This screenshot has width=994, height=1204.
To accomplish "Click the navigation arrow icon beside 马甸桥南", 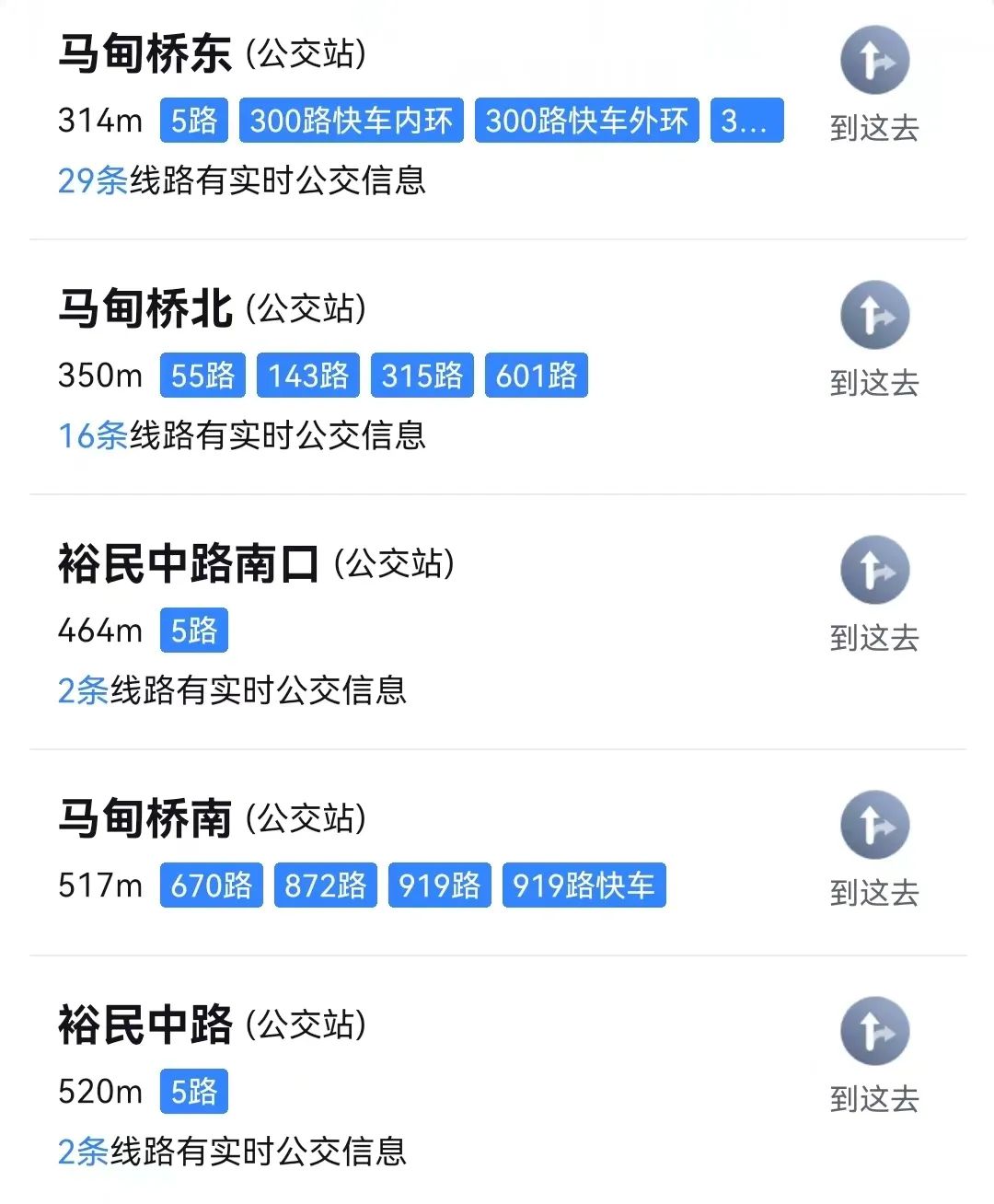I will coord(874,824).
